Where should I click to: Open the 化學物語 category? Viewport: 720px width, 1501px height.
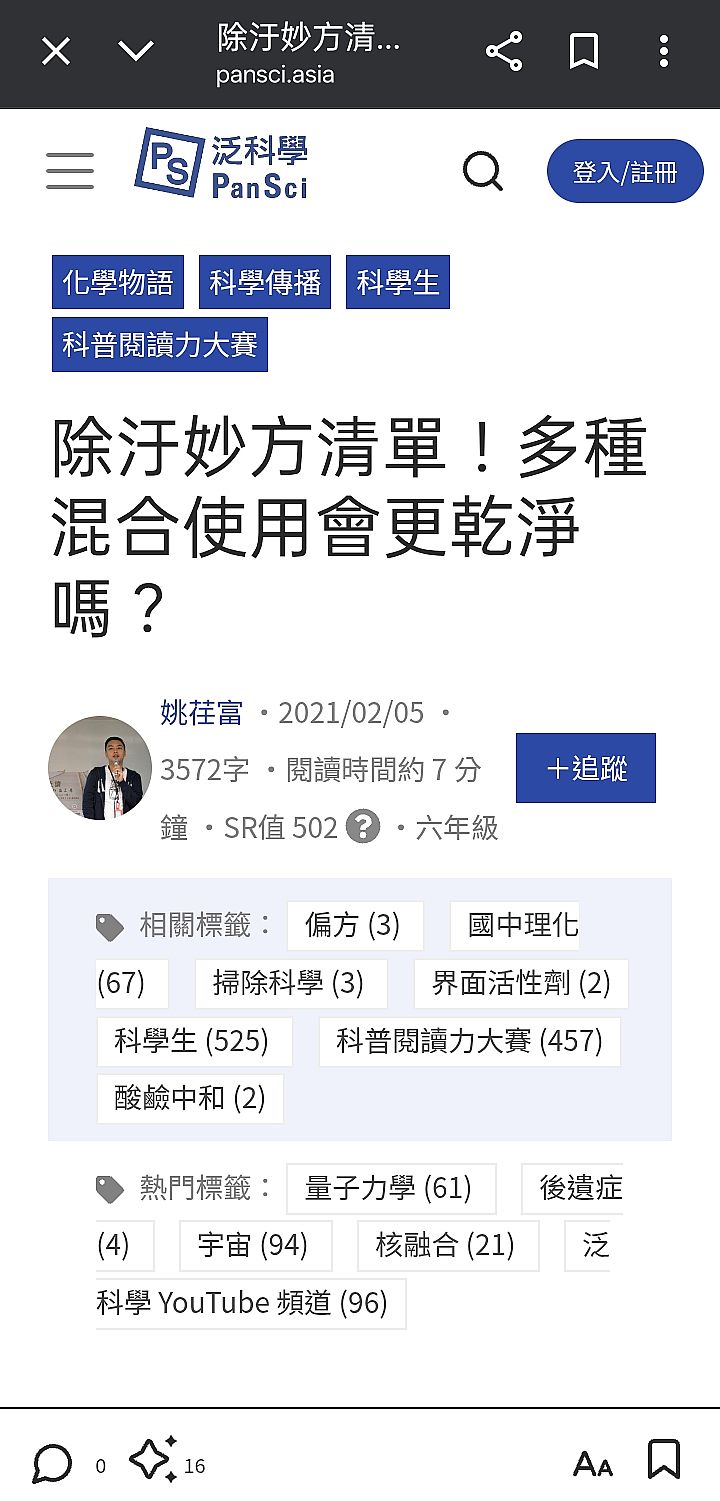pos(118,282)
